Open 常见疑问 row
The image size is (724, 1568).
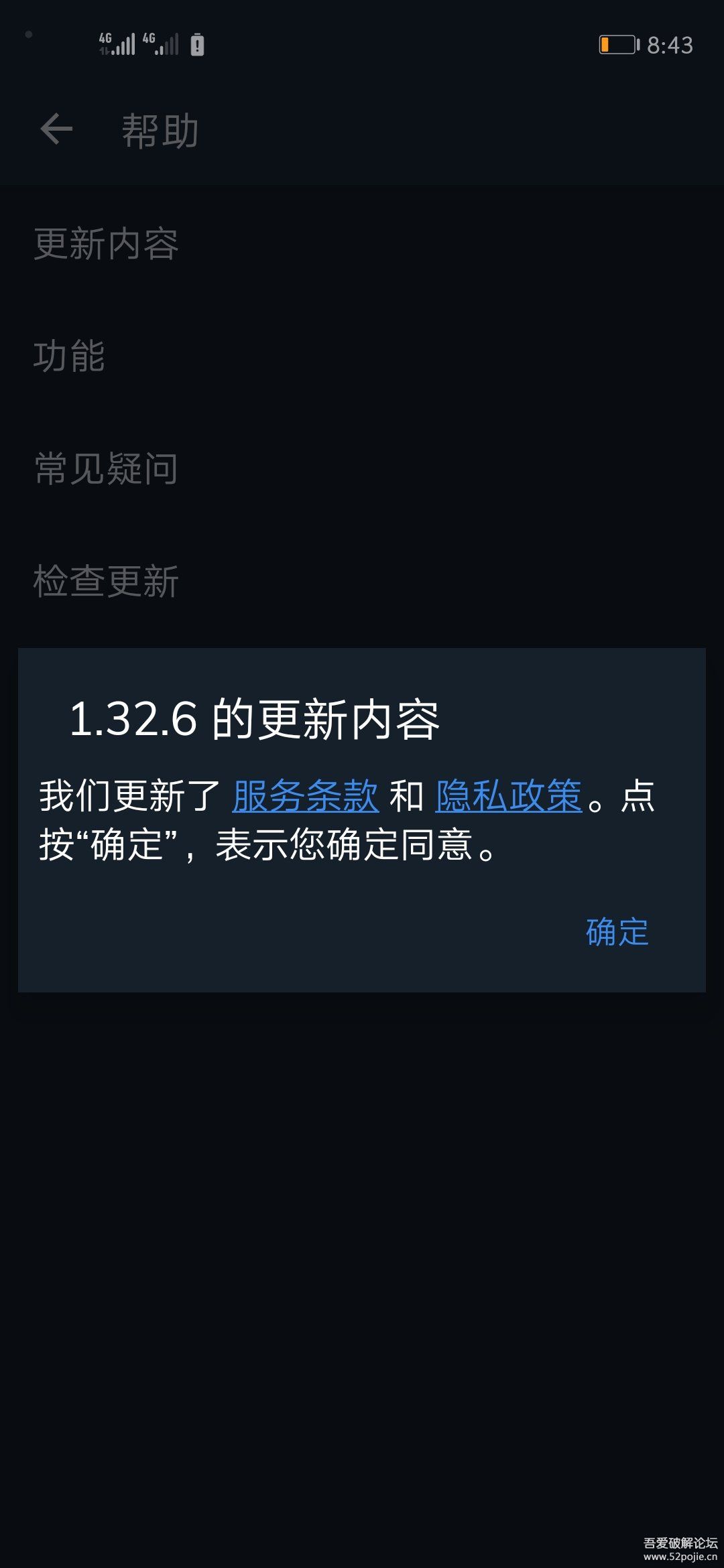106,468
